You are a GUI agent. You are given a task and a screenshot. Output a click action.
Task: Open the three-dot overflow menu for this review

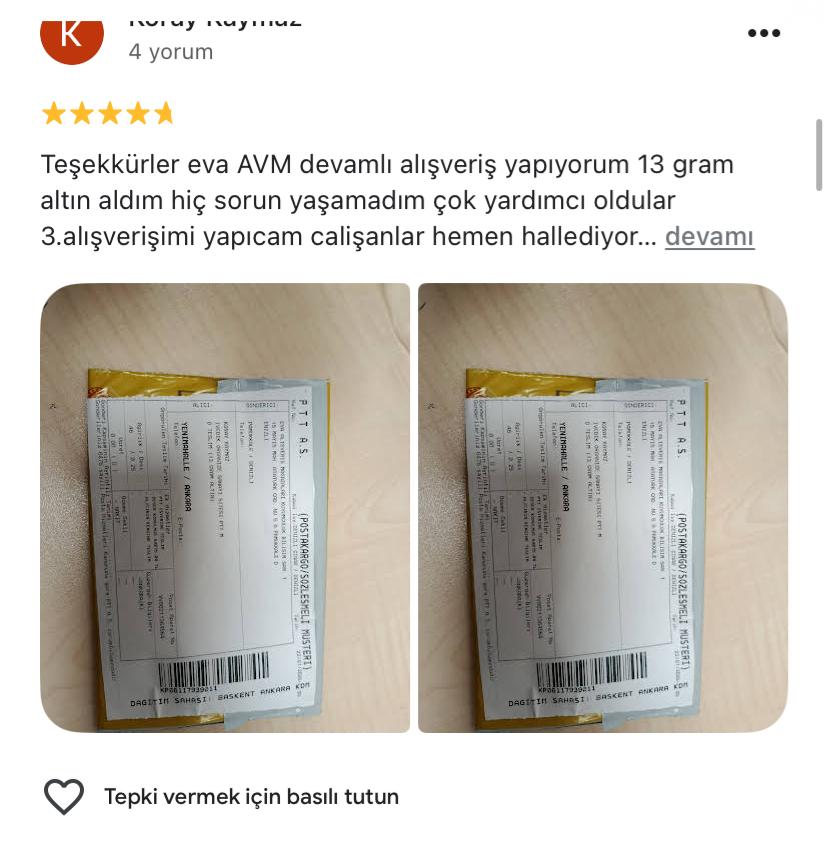pyautogui.click(x=764, y=32)
